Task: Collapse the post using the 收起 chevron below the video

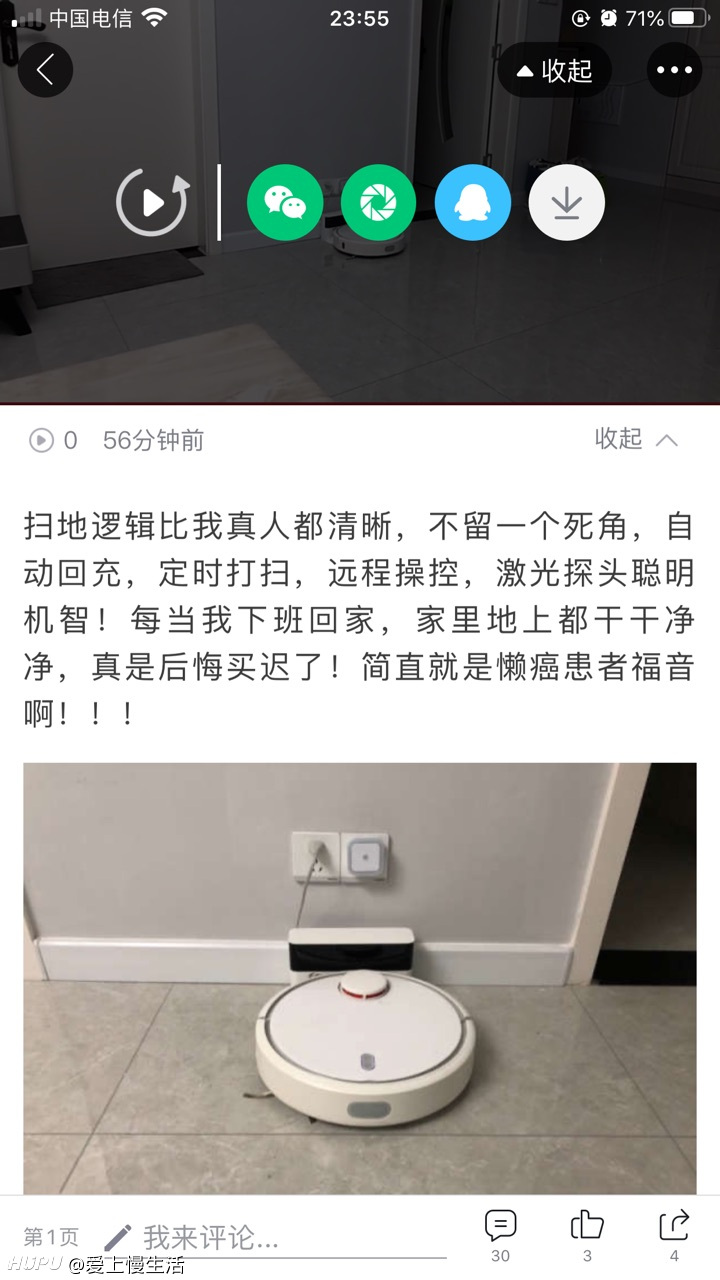Action: pos(637,439)
